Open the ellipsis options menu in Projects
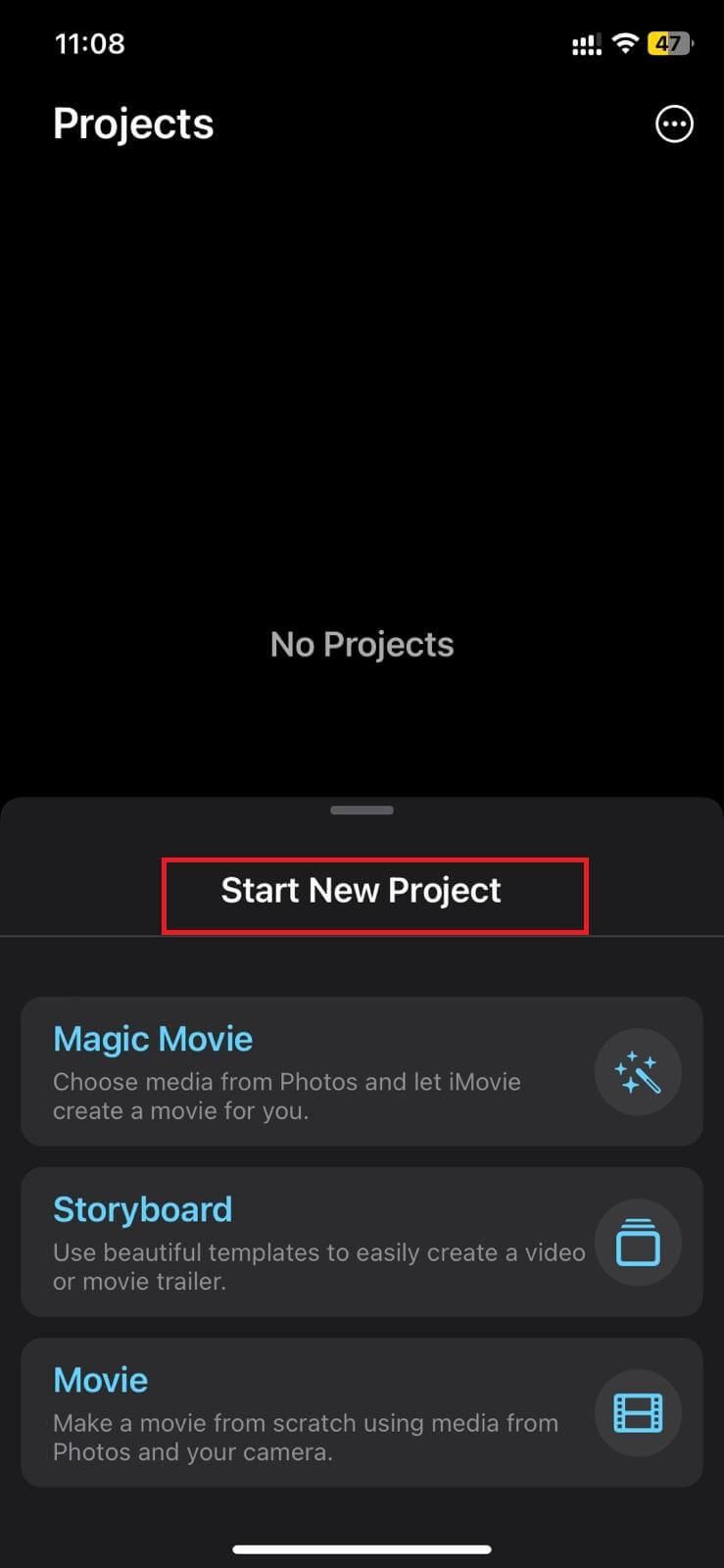Viewport: 724px width, 1568px height. click(674, 123)
